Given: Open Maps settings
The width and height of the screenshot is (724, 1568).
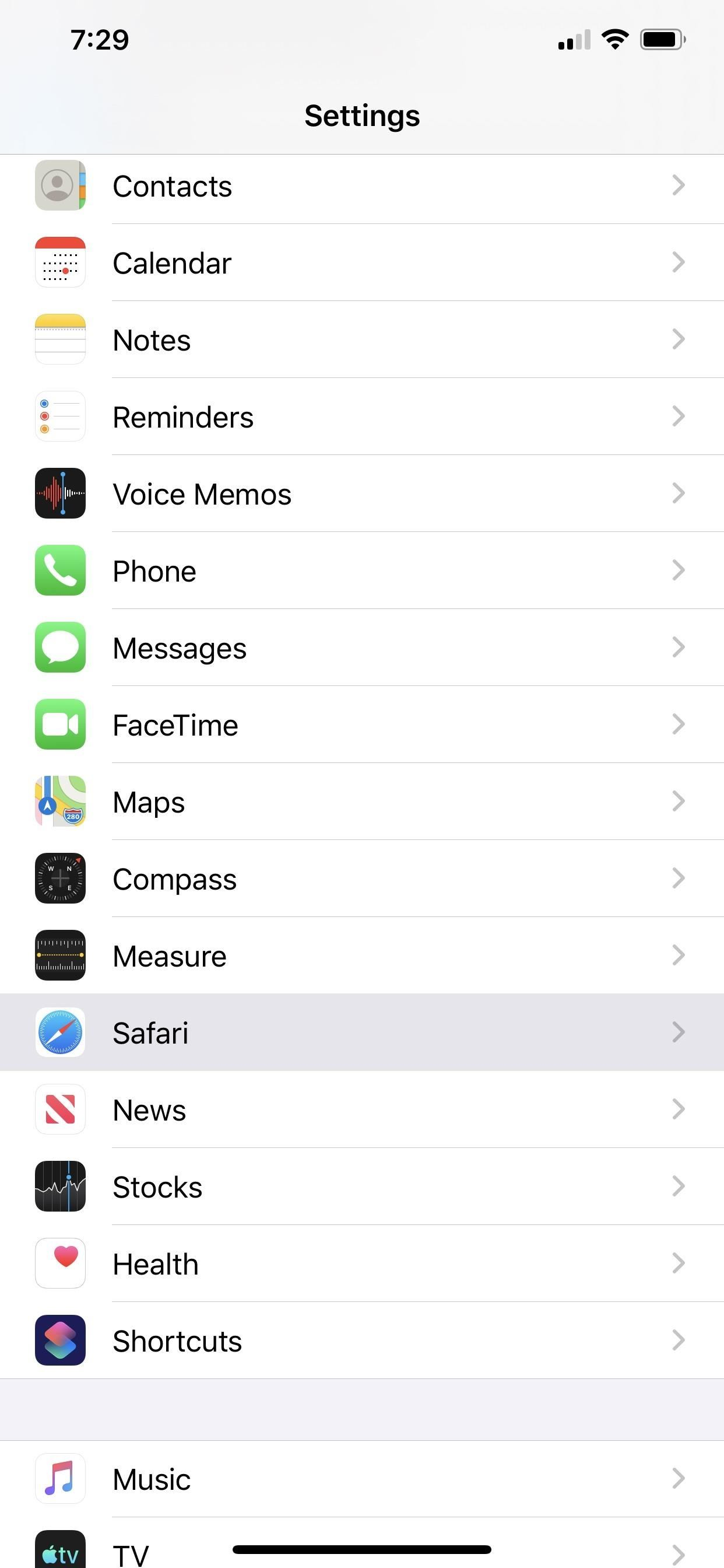Looking at the screenshot, I should coord(361,801).
